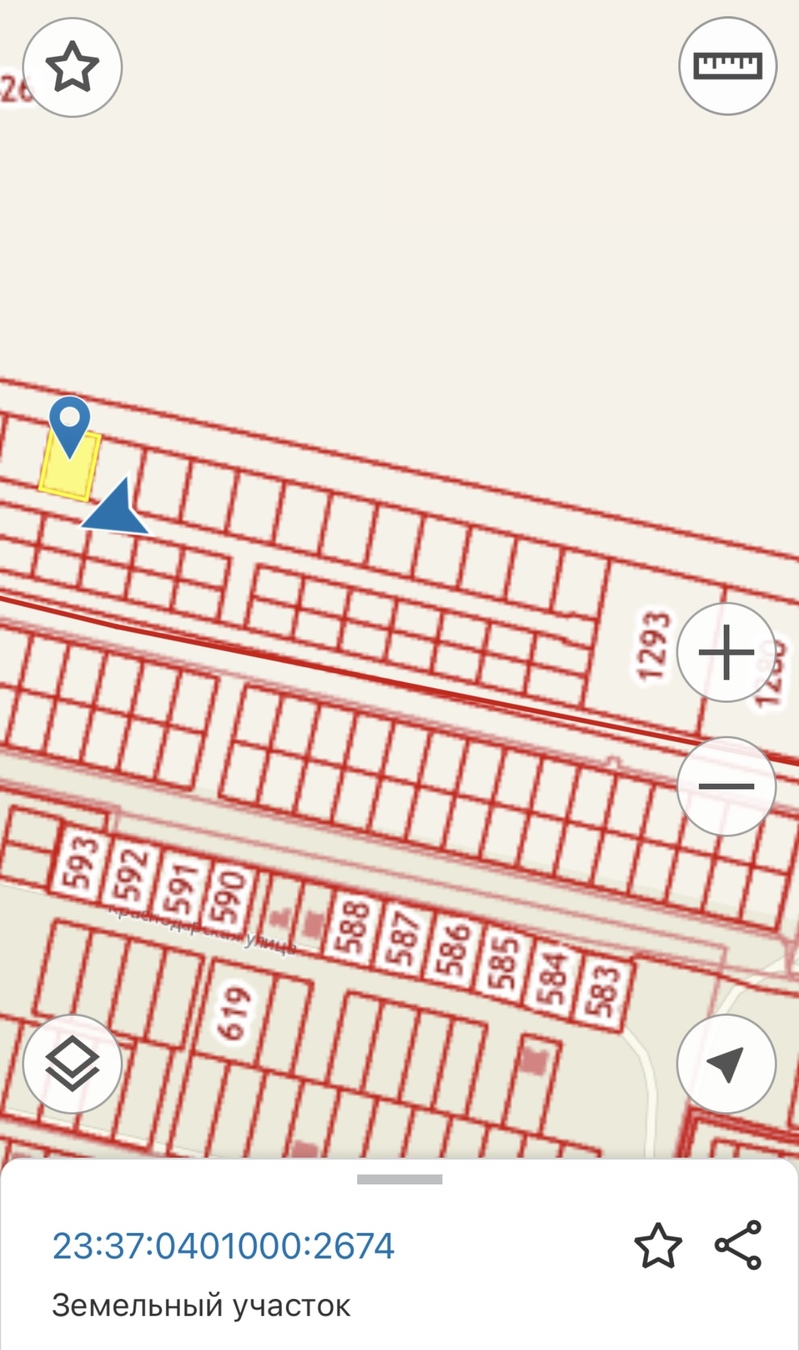Open favorites with the top star button
Screen dimensions: 799x1350
[72, 68]
